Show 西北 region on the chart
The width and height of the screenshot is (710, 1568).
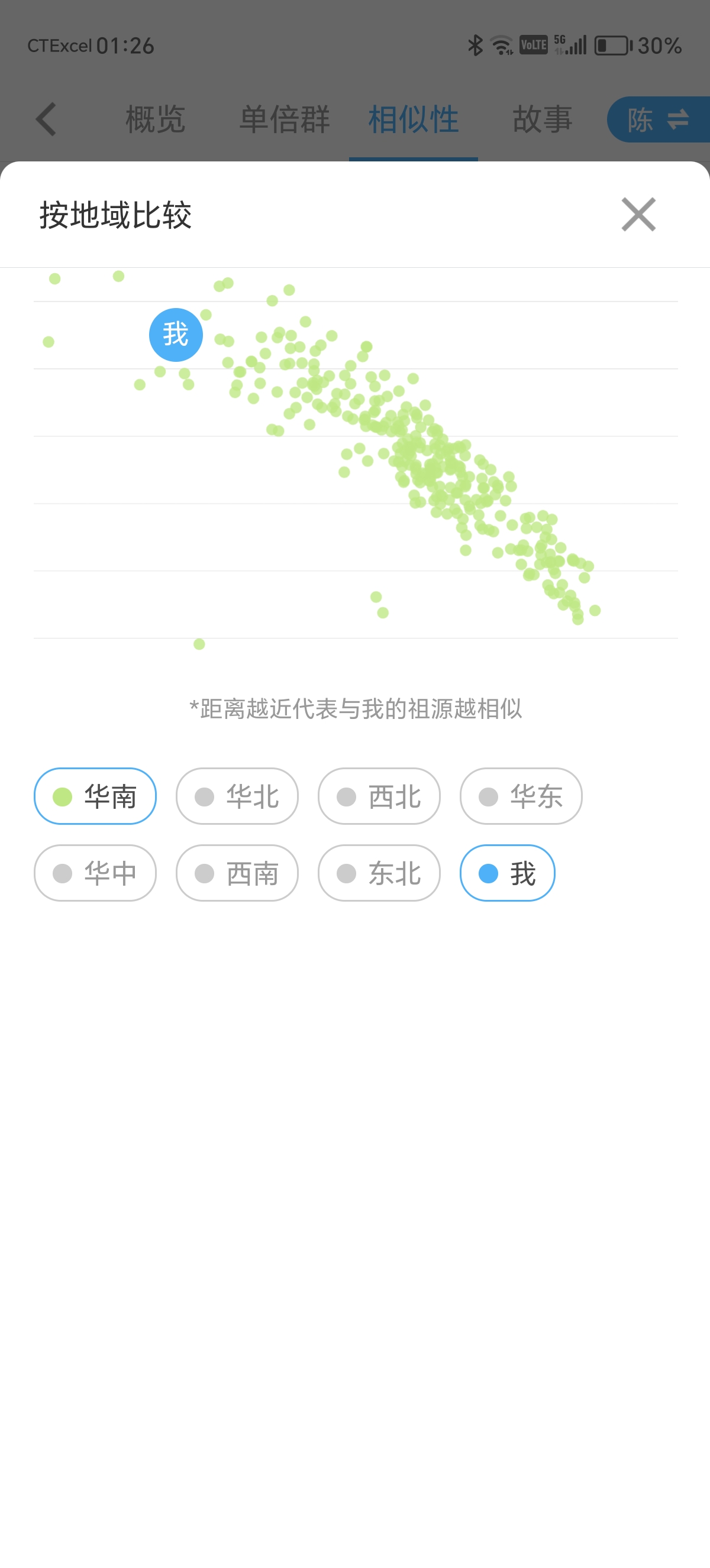[379, 796]
